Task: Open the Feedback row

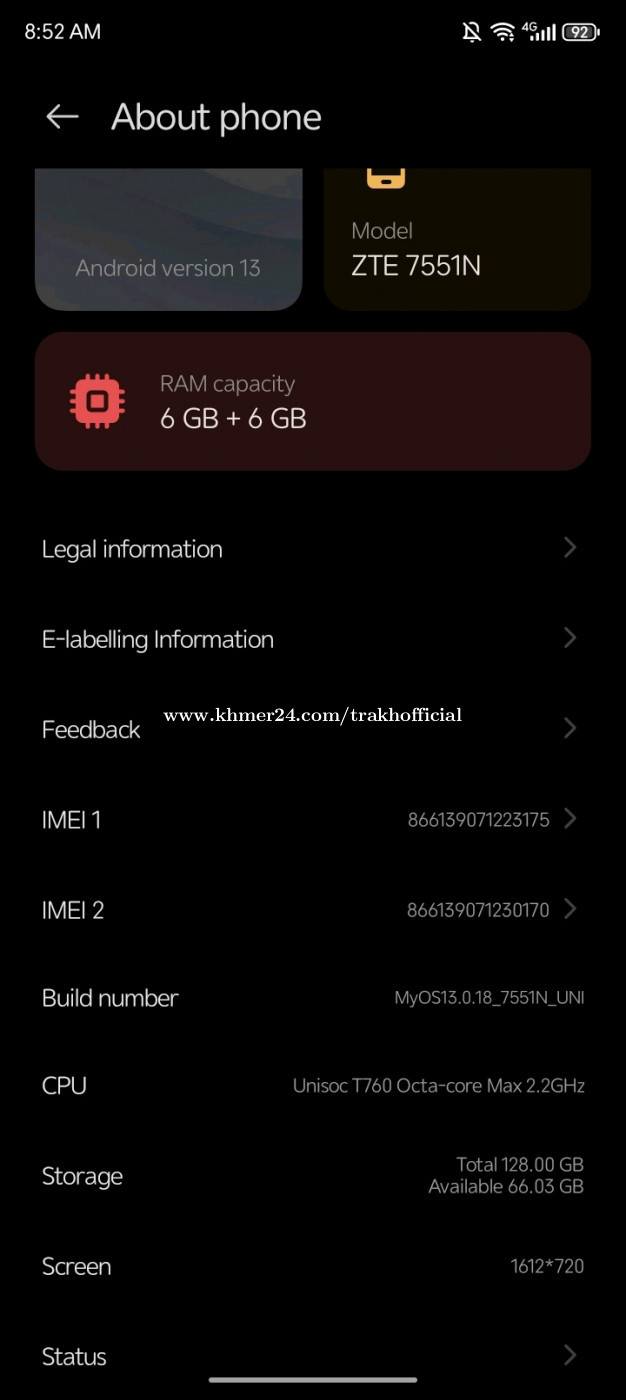Action: coord(312,730)
